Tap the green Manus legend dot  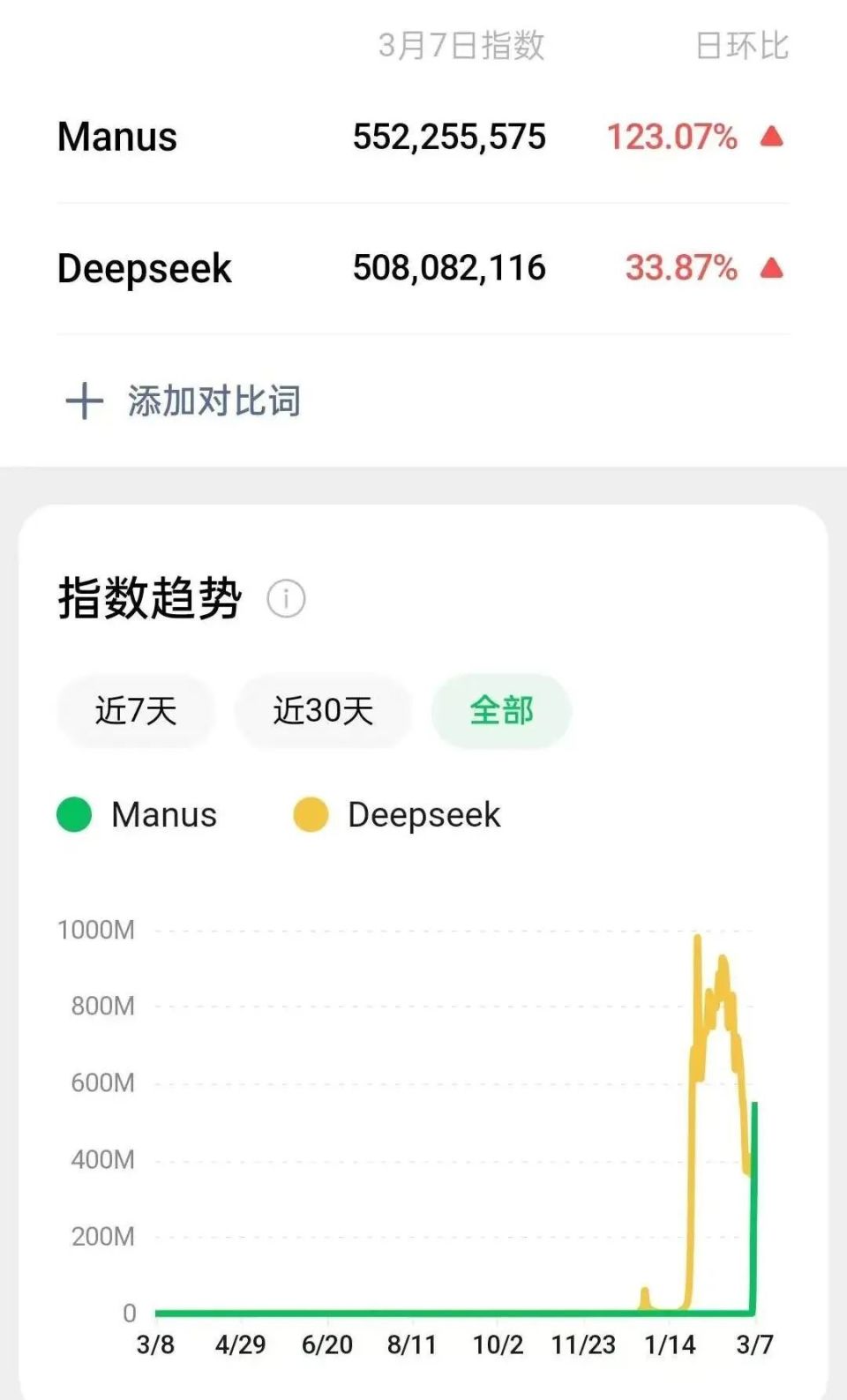(74, 814)
